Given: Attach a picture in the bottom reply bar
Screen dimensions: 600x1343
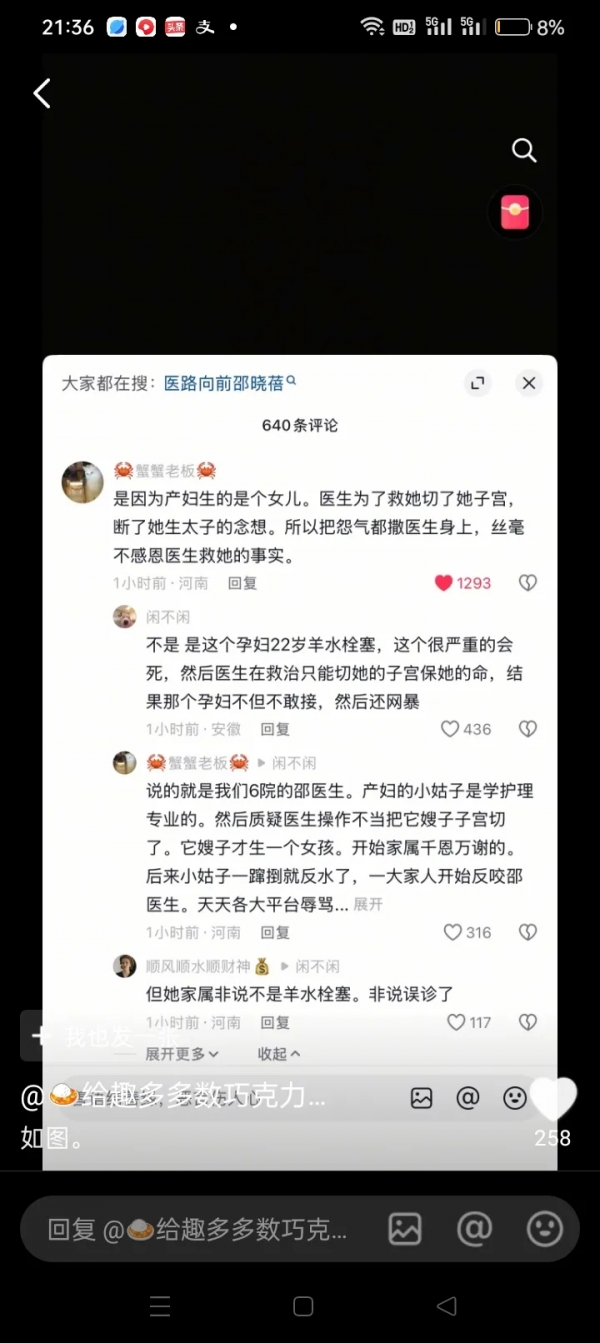Looking at the screenshot, I should [x=405, y=1228].
